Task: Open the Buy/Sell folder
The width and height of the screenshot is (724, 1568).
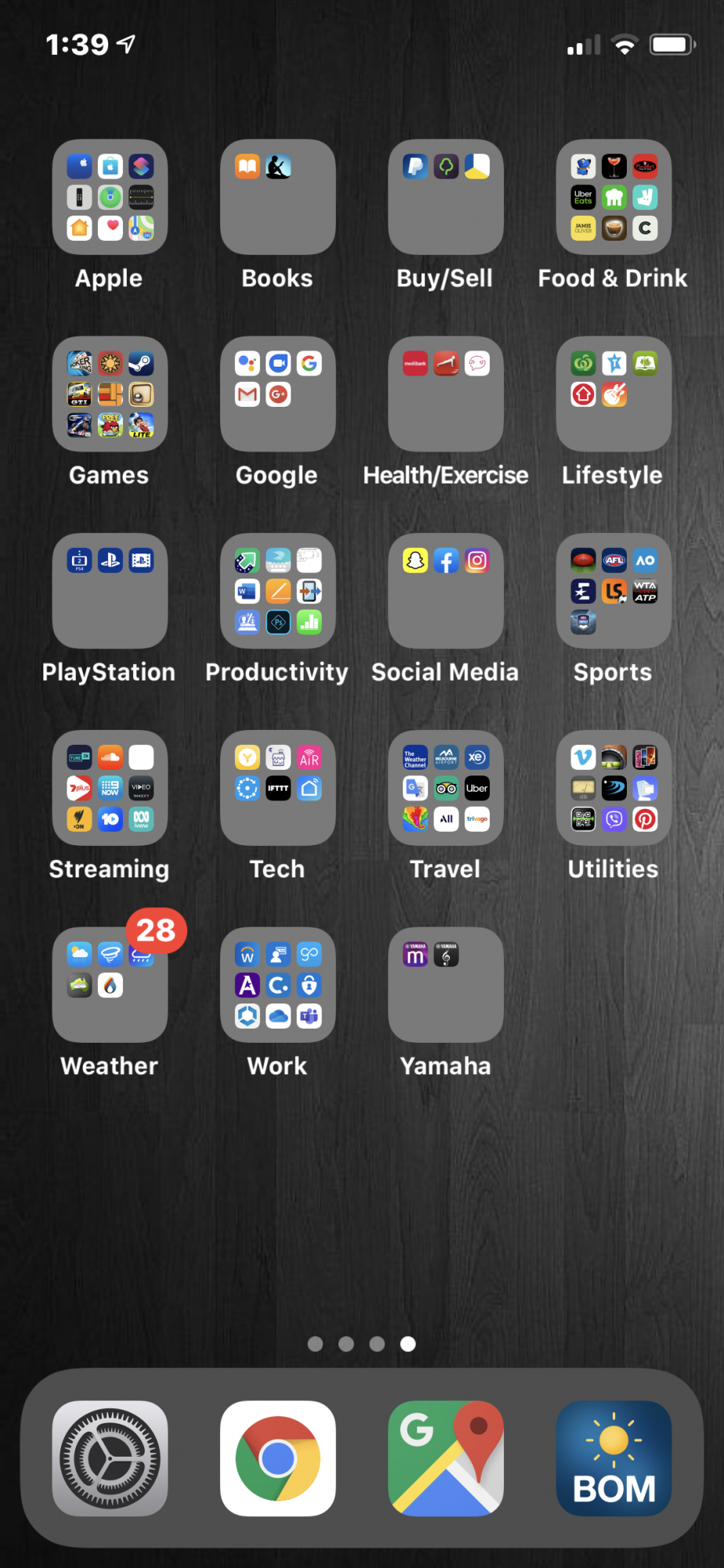Action: click(446, 197)
